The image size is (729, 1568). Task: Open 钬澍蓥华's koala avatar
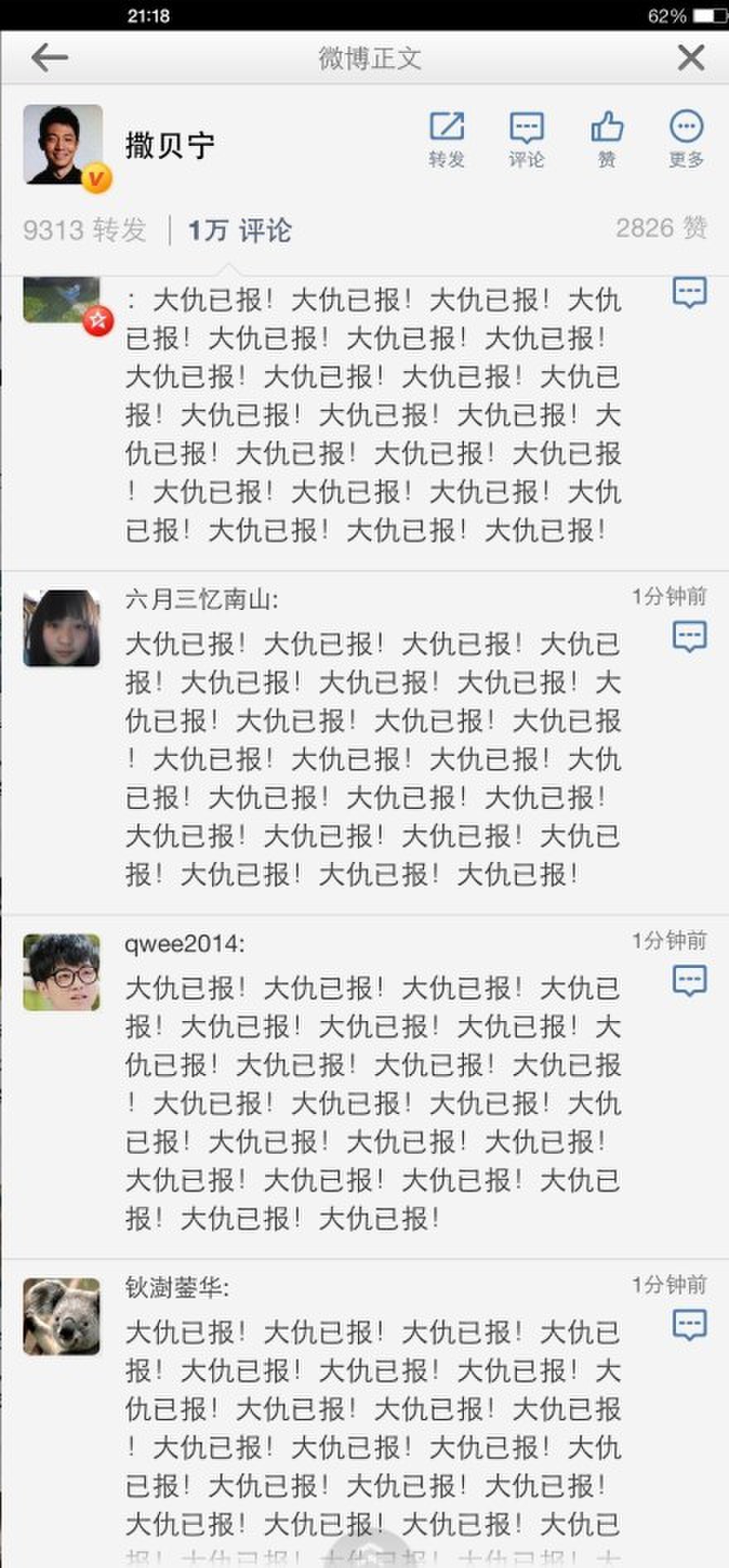click(61, 1316)
